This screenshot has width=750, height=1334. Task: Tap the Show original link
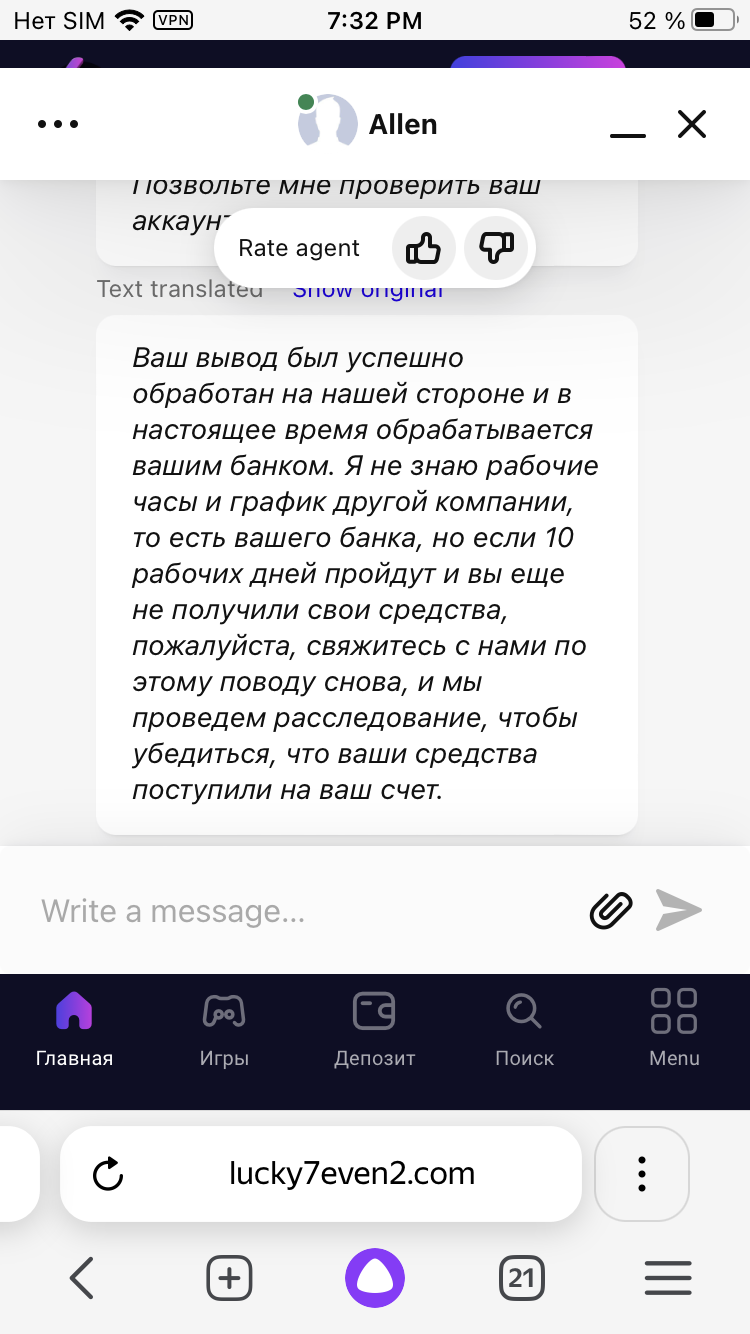(368, 290)
